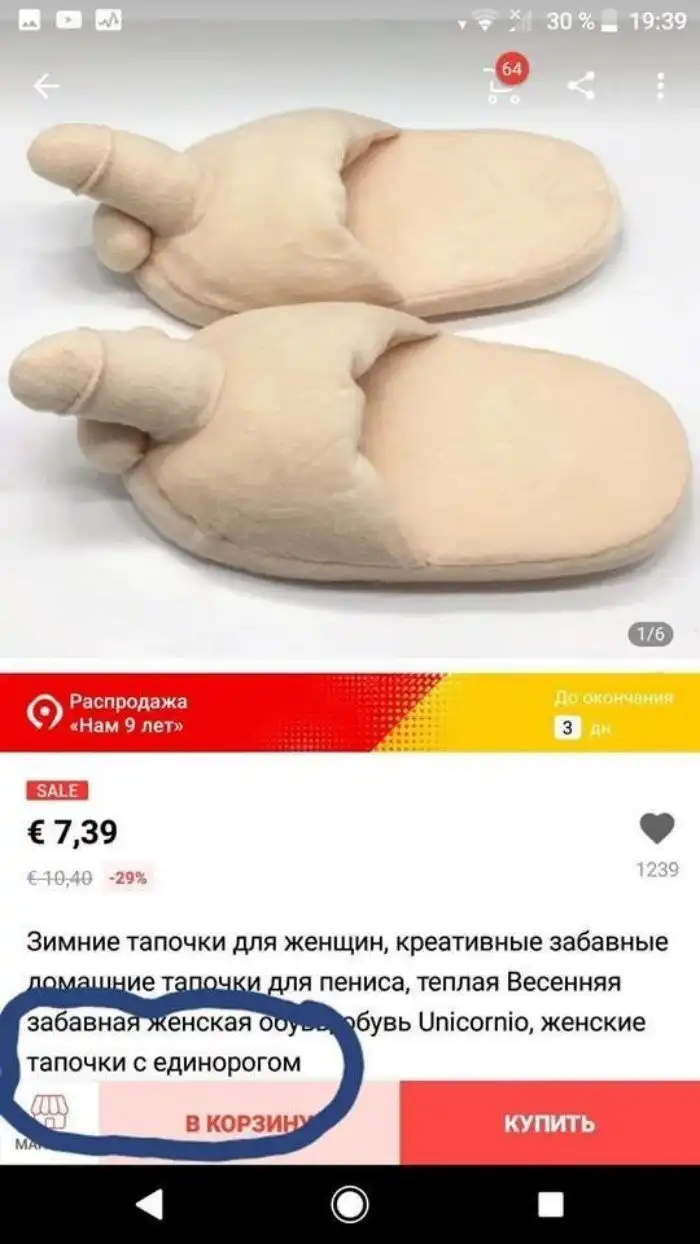700x1244 pixels.
Task: Open the overflow menu
Action: (660, 87)
